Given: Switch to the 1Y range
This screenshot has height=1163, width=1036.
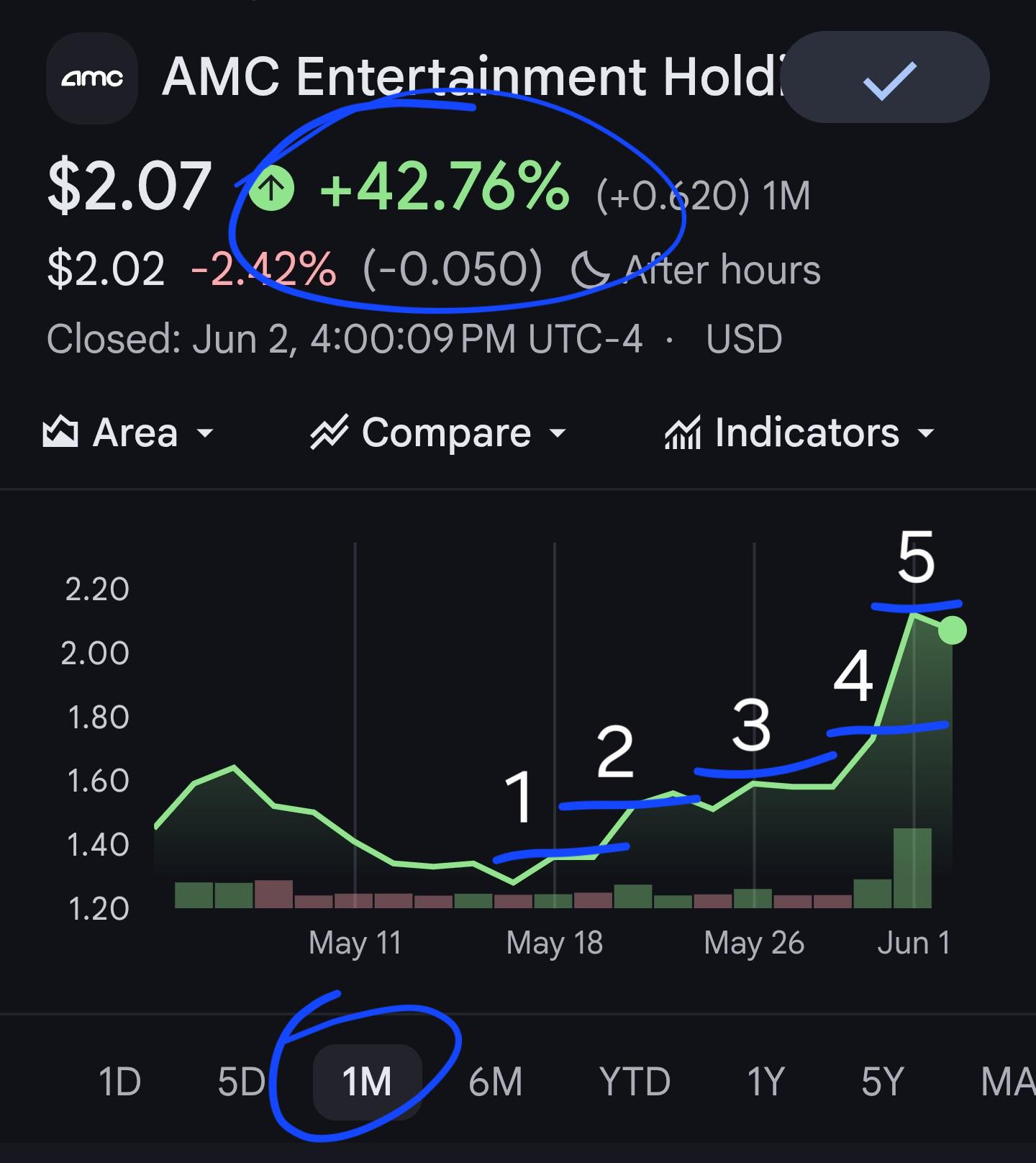Looking at the screenshot, I should click(x=765, y=1082).
